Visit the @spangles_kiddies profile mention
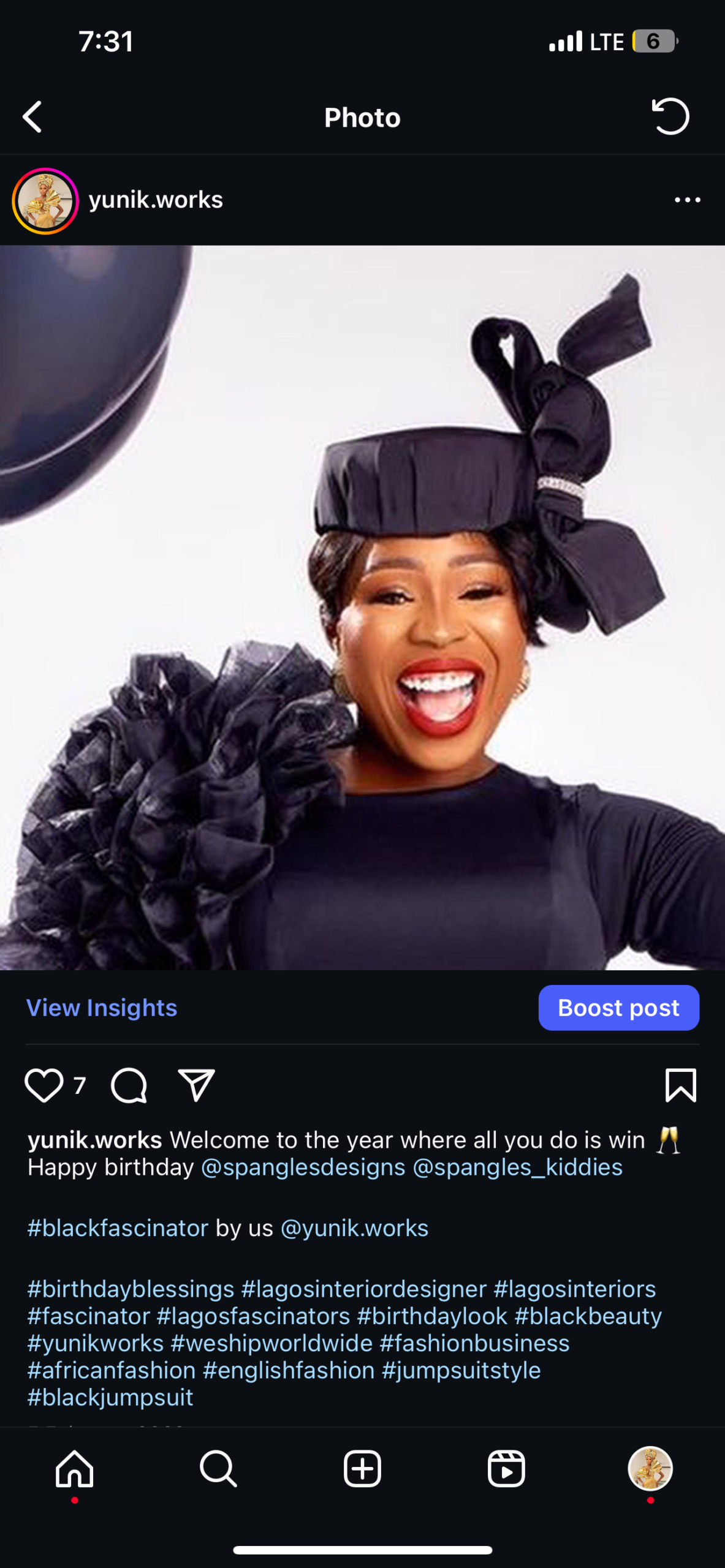This screenshot has width=725, height=1568. [517, 1167]
